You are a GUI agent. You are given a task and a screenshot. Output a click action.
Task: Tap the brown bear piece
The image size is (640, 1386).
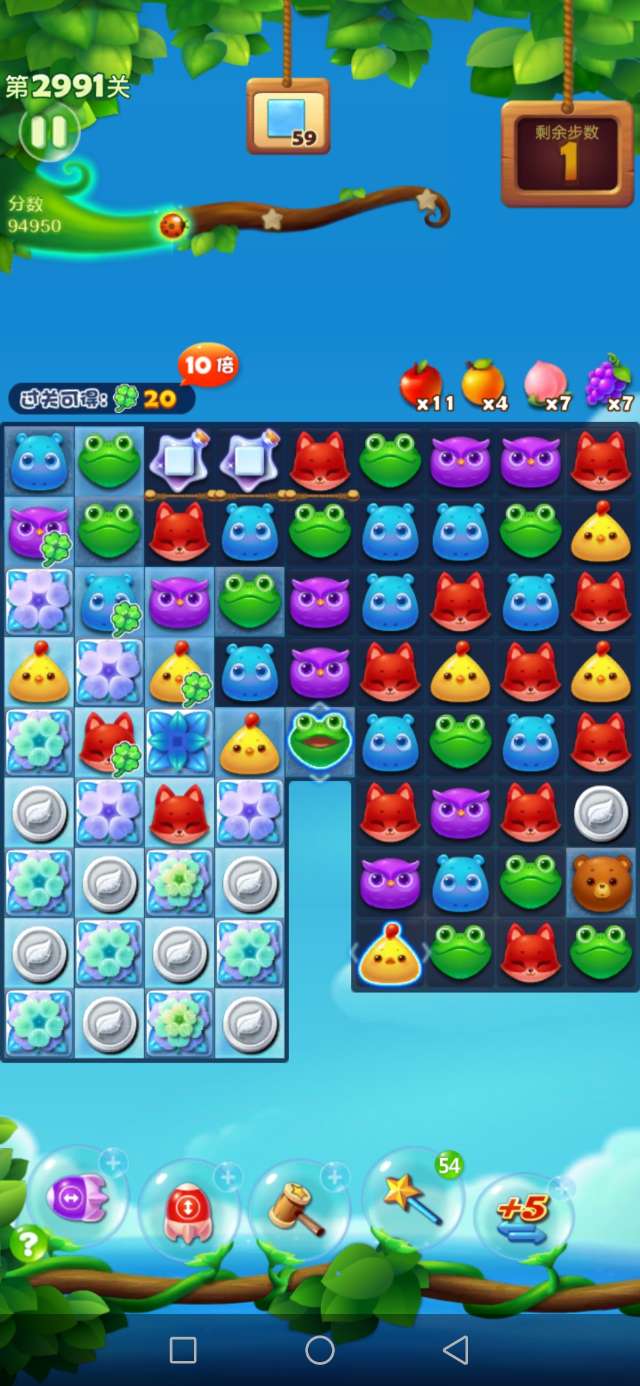601,881
